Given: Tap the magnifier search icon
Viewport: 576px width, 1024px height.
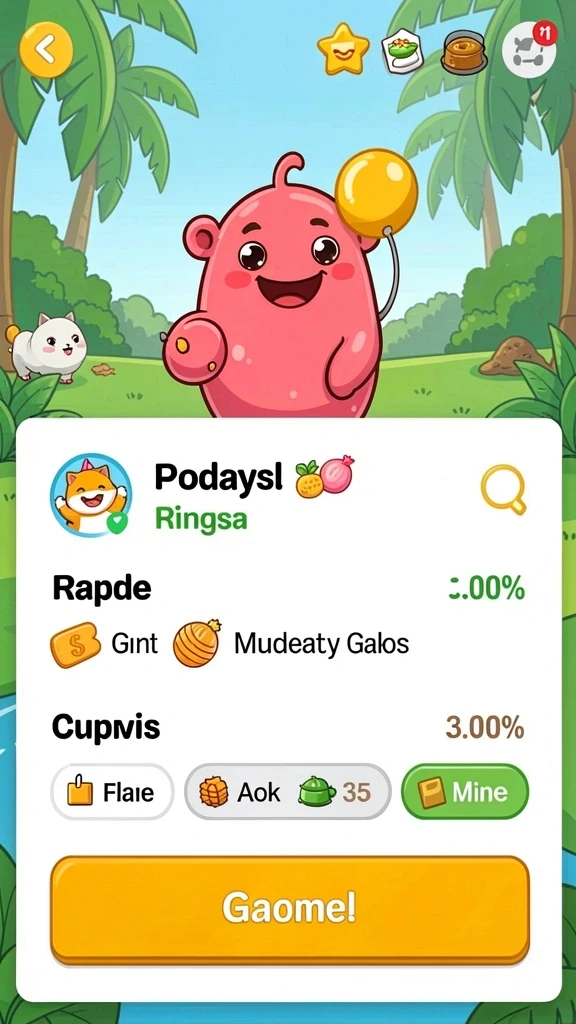Looking at the screenshot, I should [504, 490].
